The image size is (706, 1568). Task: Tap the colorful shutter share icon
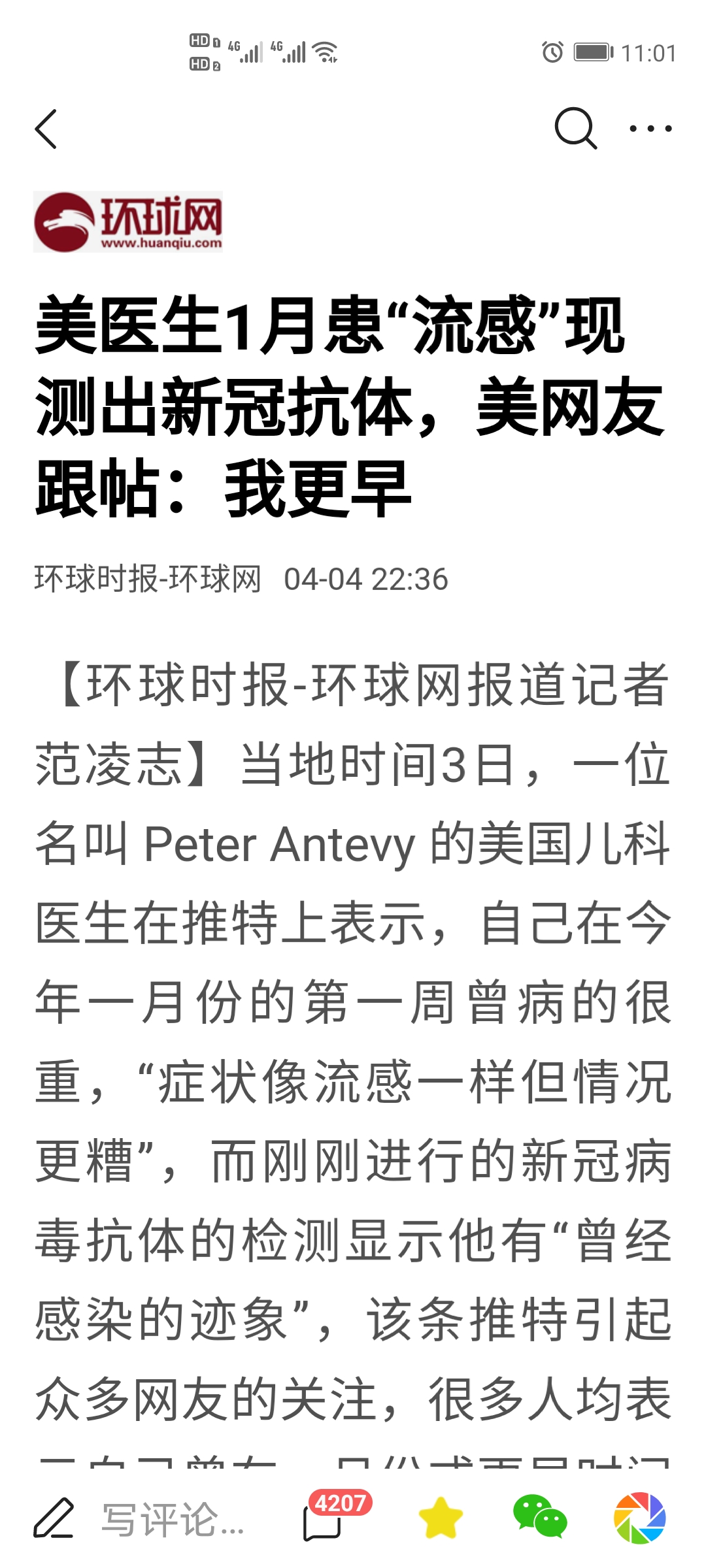pyautogui.click(x=639, y=1518)
